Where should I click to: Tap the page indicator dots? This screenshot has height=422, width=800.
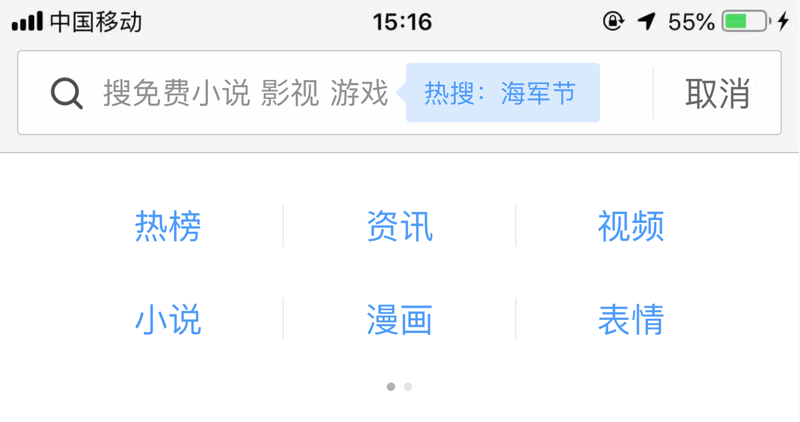pyautogui.click(x=399, y=387)
